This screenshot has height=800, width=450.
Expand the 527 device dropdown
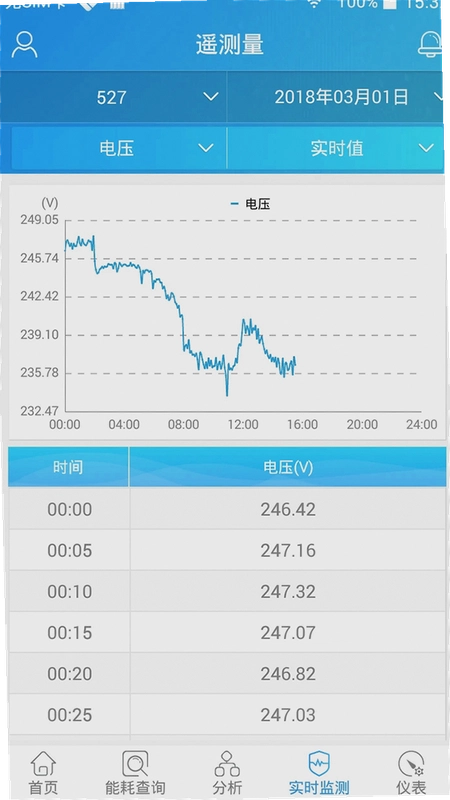[x=113, y=97]
